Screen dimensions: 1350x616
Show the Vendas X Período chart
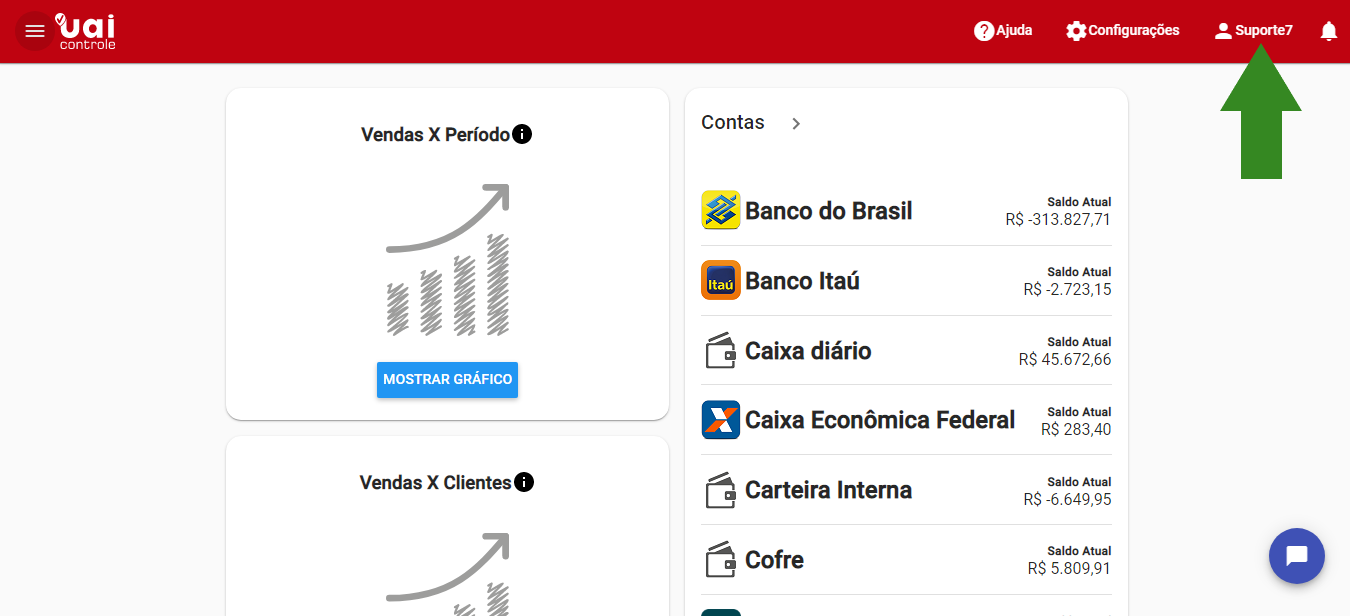pyautogui.click(x=447, y=380)
